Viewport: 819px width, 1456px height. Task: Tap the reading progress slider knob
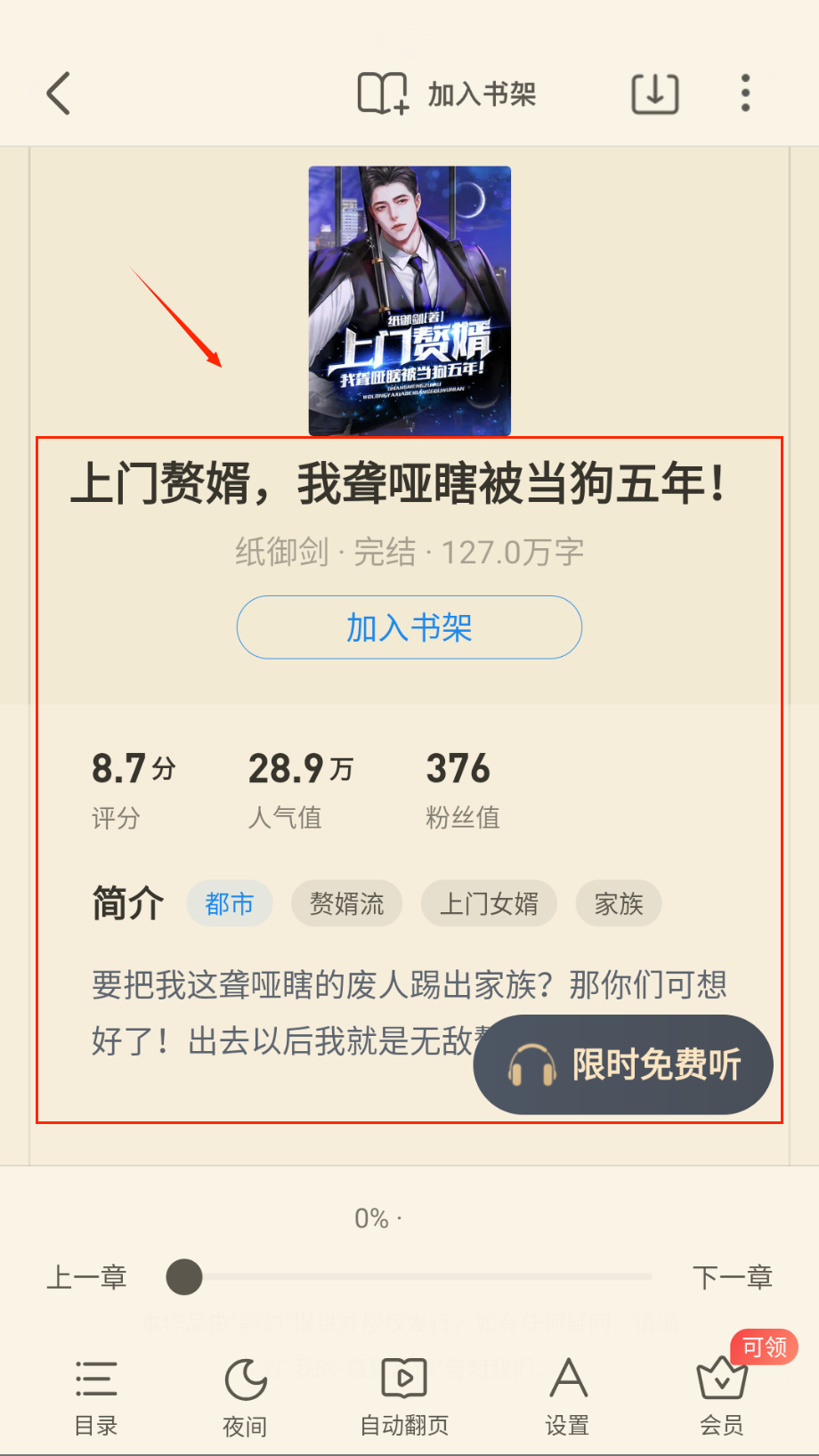(184, 1277)
